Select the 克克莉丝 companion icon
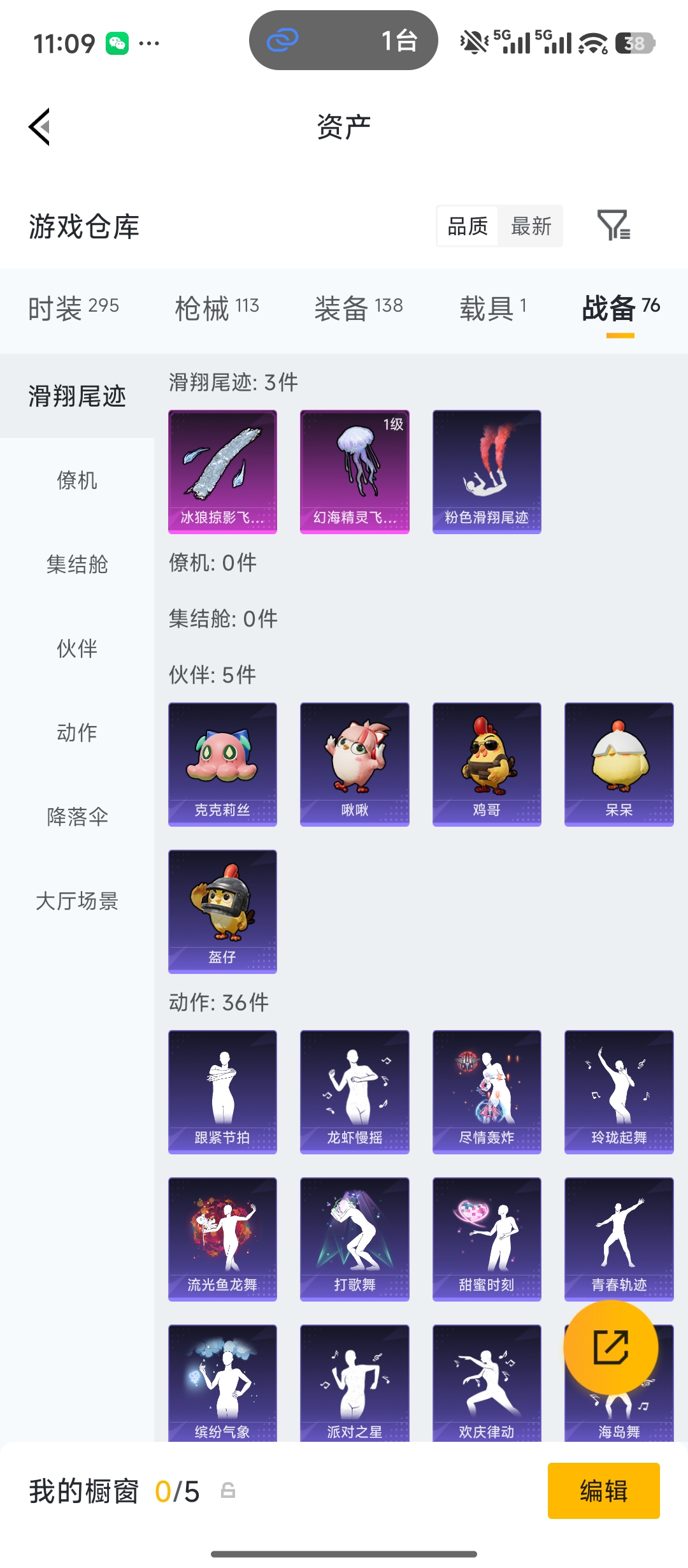This screenshot has width=688, height=1568. click(x=222, y=764)
